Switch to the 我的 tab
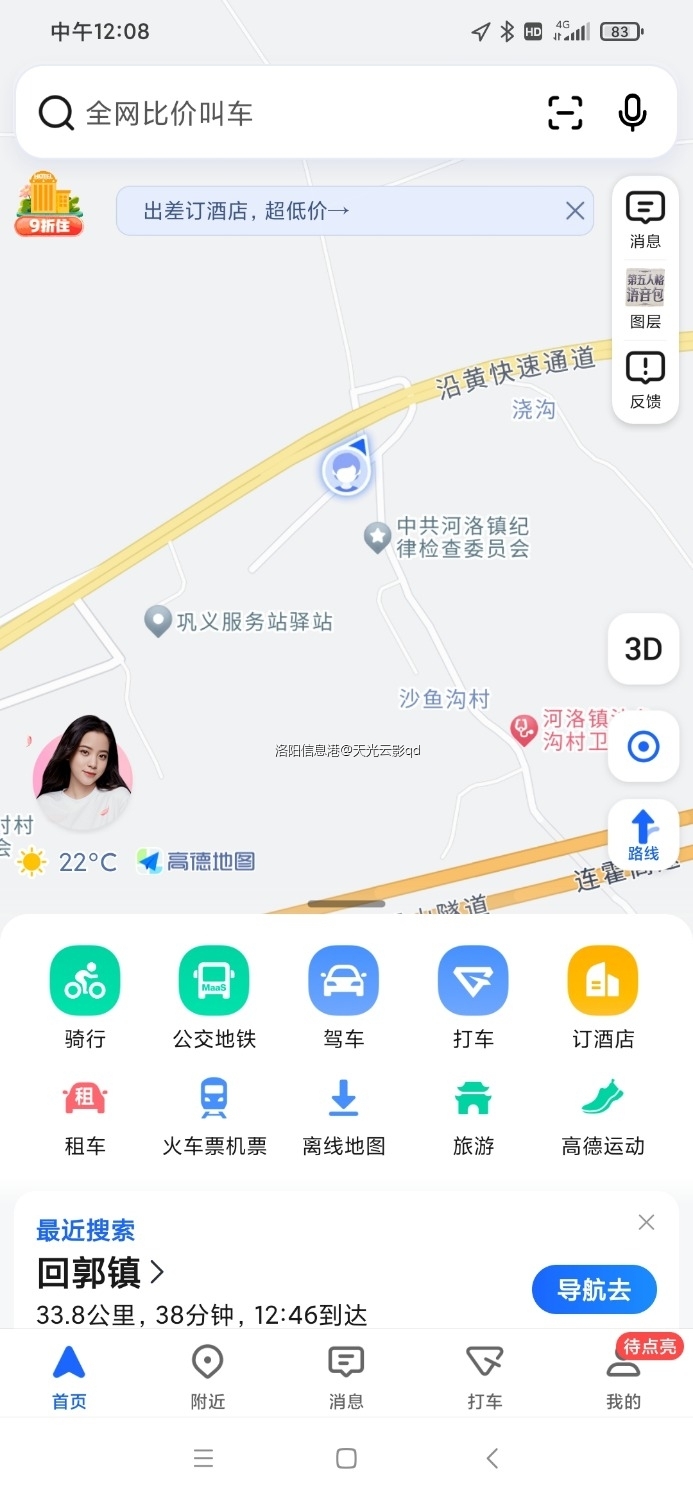The image size is (693, 1500). (x=623, y=1378)
